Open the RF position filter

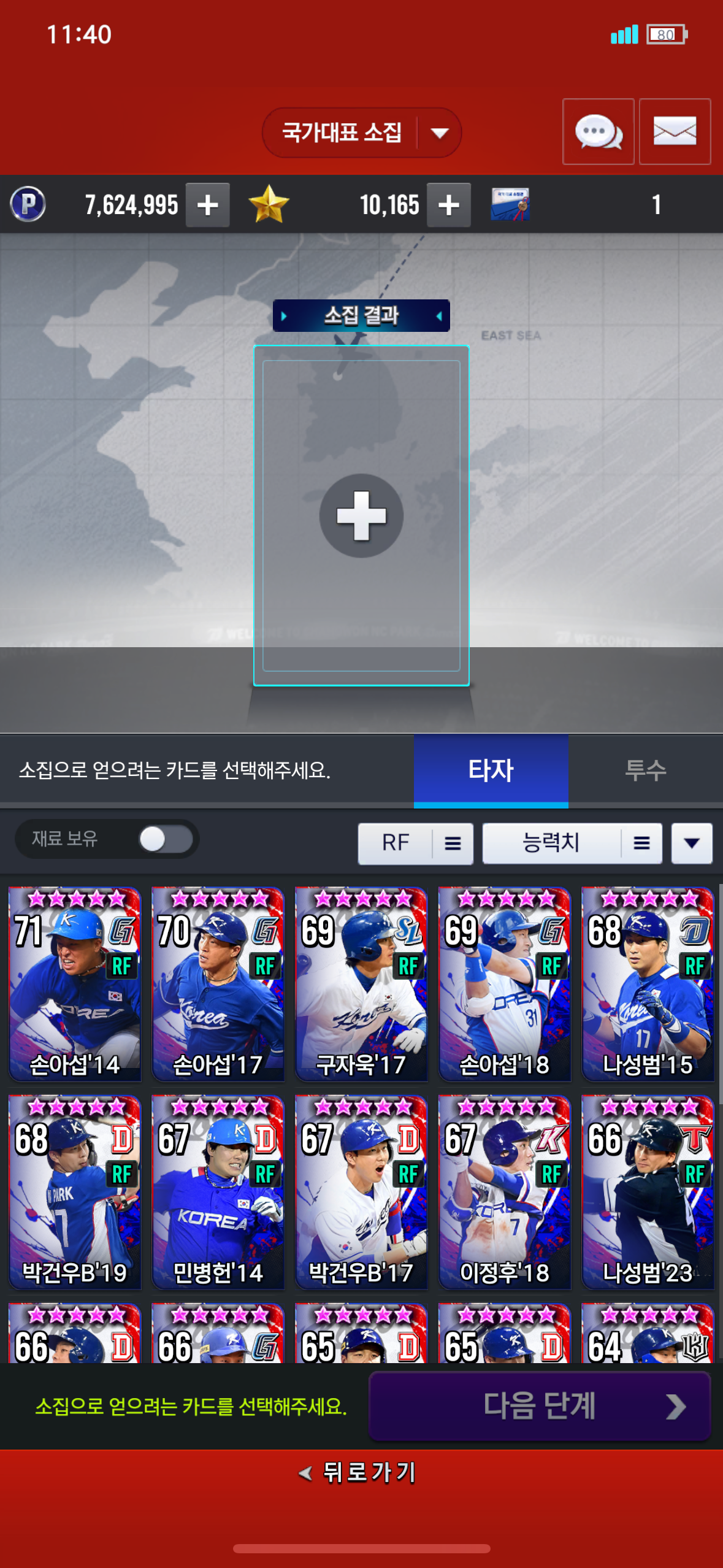[x=415, y=844]
